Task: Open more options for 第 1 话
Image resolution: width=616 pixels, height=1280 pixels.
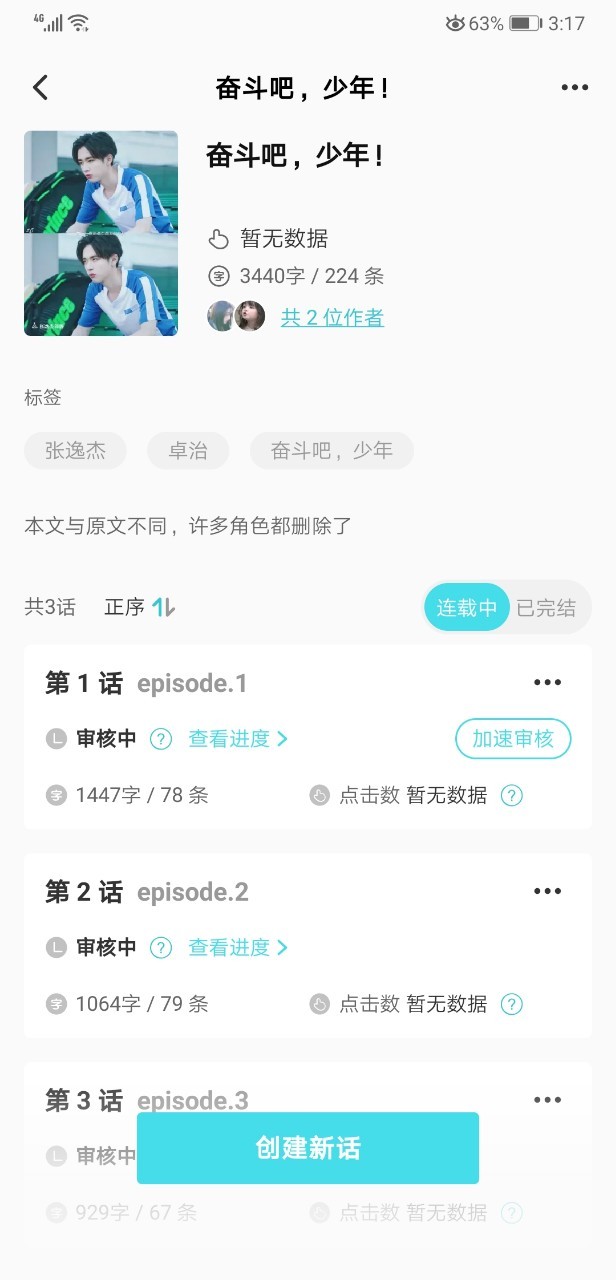Action: pyautogui.click(x=547, y=683)
